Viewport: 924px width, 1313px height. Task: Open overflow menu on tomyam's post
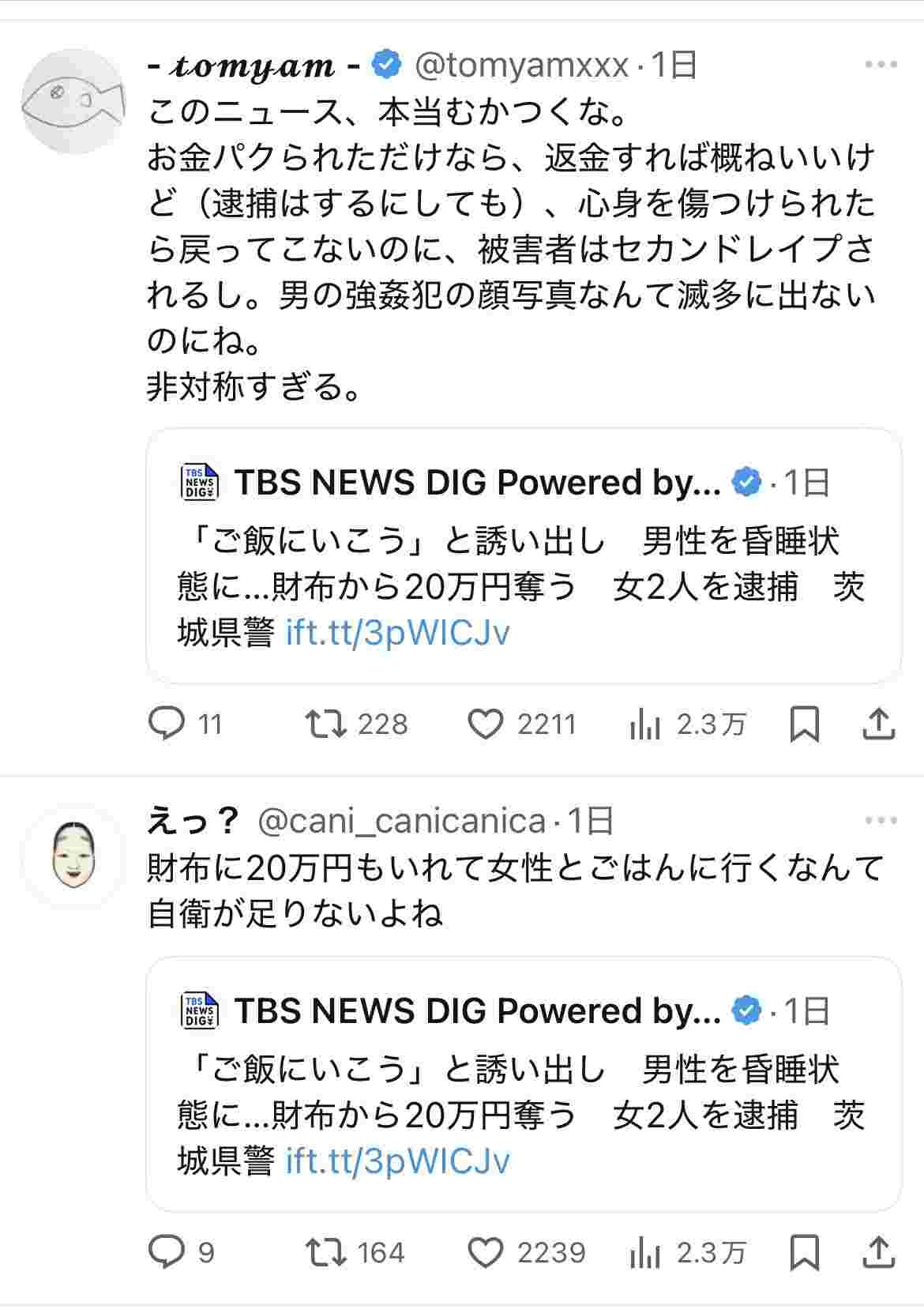pos(881,65)
